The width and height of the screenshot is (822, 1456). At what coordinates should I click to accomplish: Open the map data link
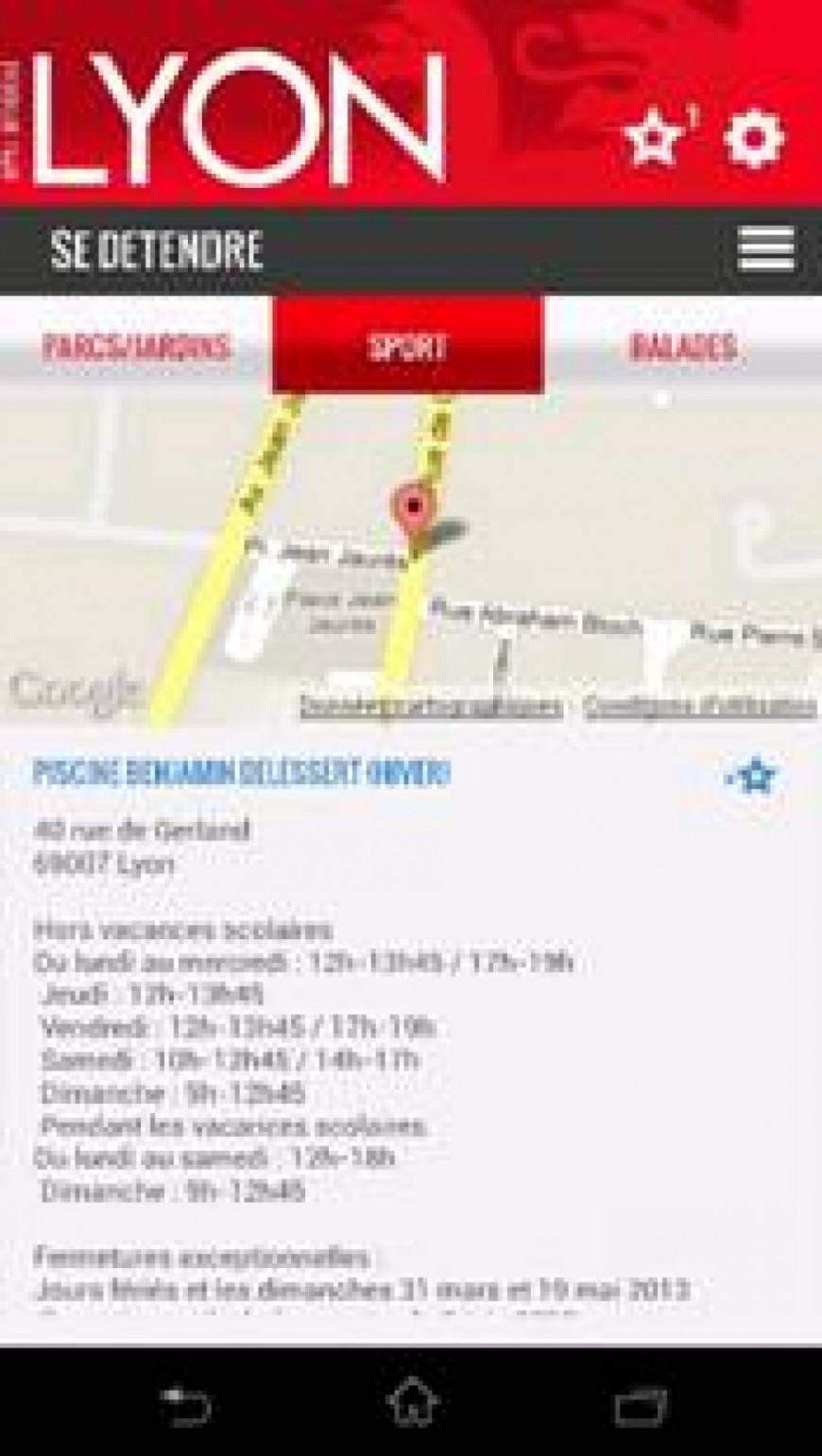pyautogui.click(x=431, y=706)
